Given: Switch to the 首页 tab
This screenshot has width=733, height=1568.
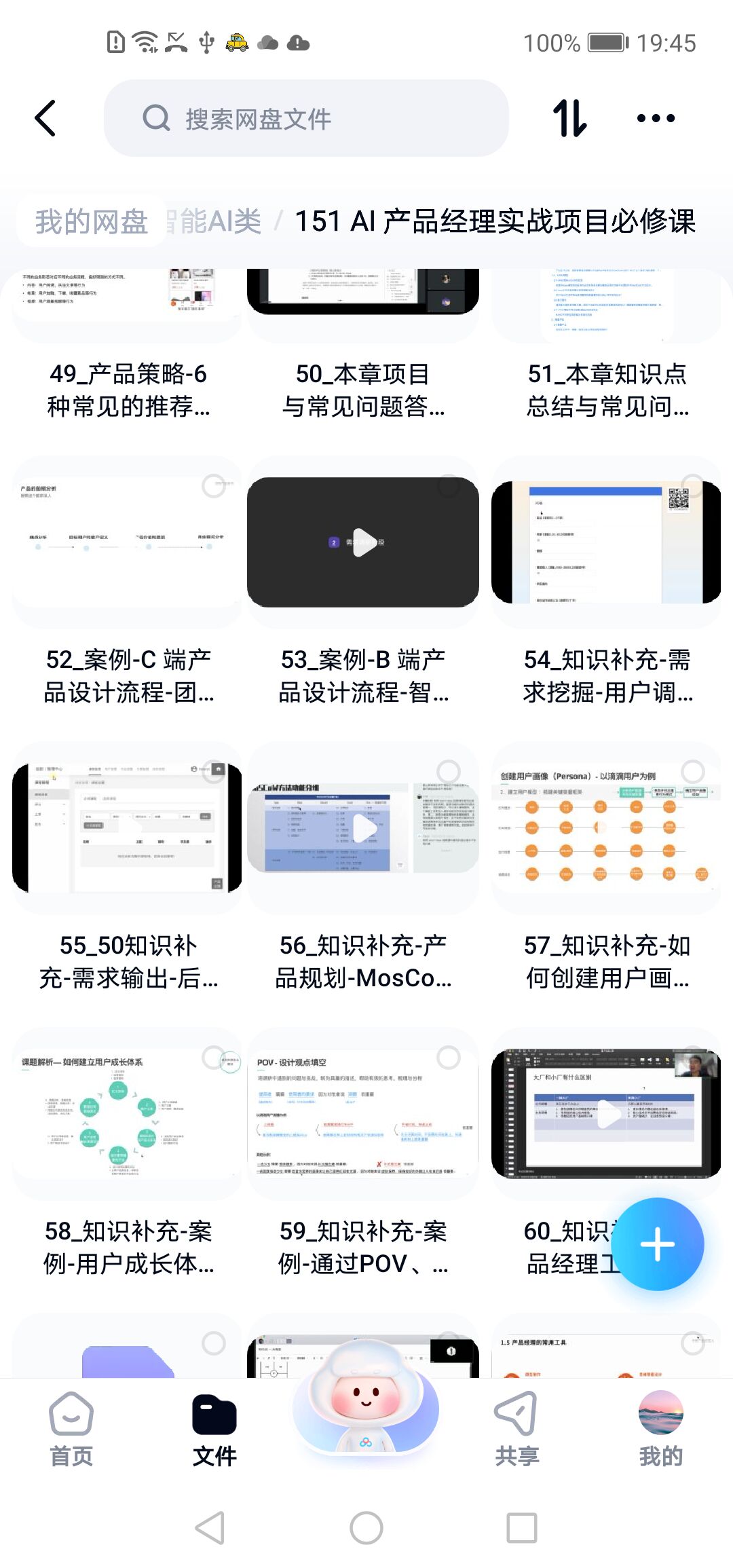Looking at the screenshot, I should [x=71, y=1430].
